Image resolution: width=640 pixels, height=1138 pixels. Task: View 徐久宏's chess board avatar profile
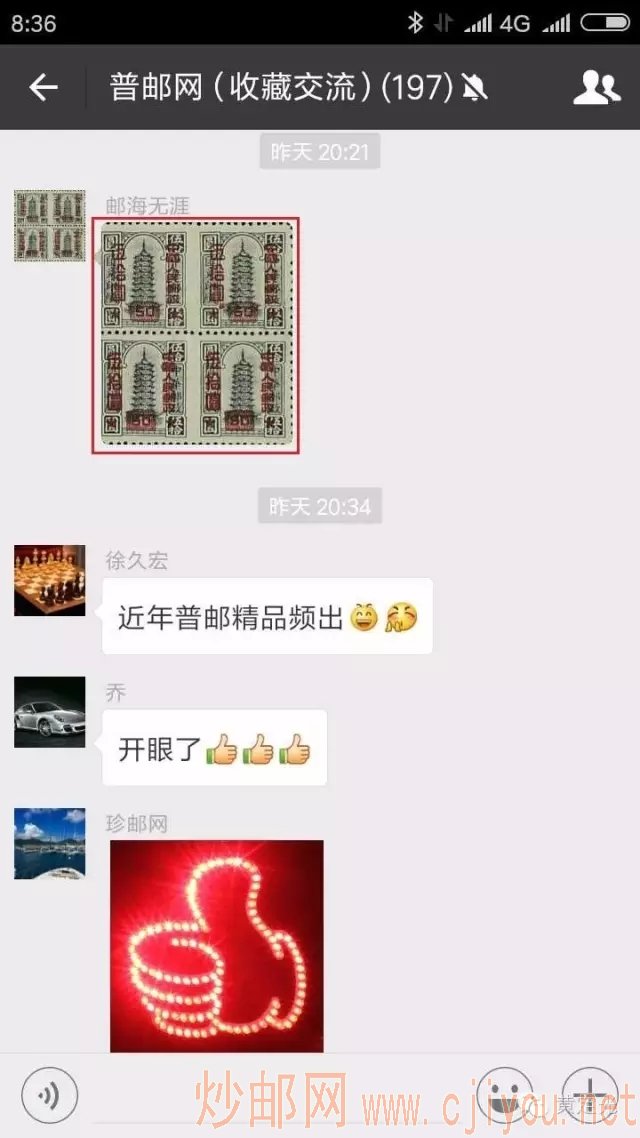[49, 580]
